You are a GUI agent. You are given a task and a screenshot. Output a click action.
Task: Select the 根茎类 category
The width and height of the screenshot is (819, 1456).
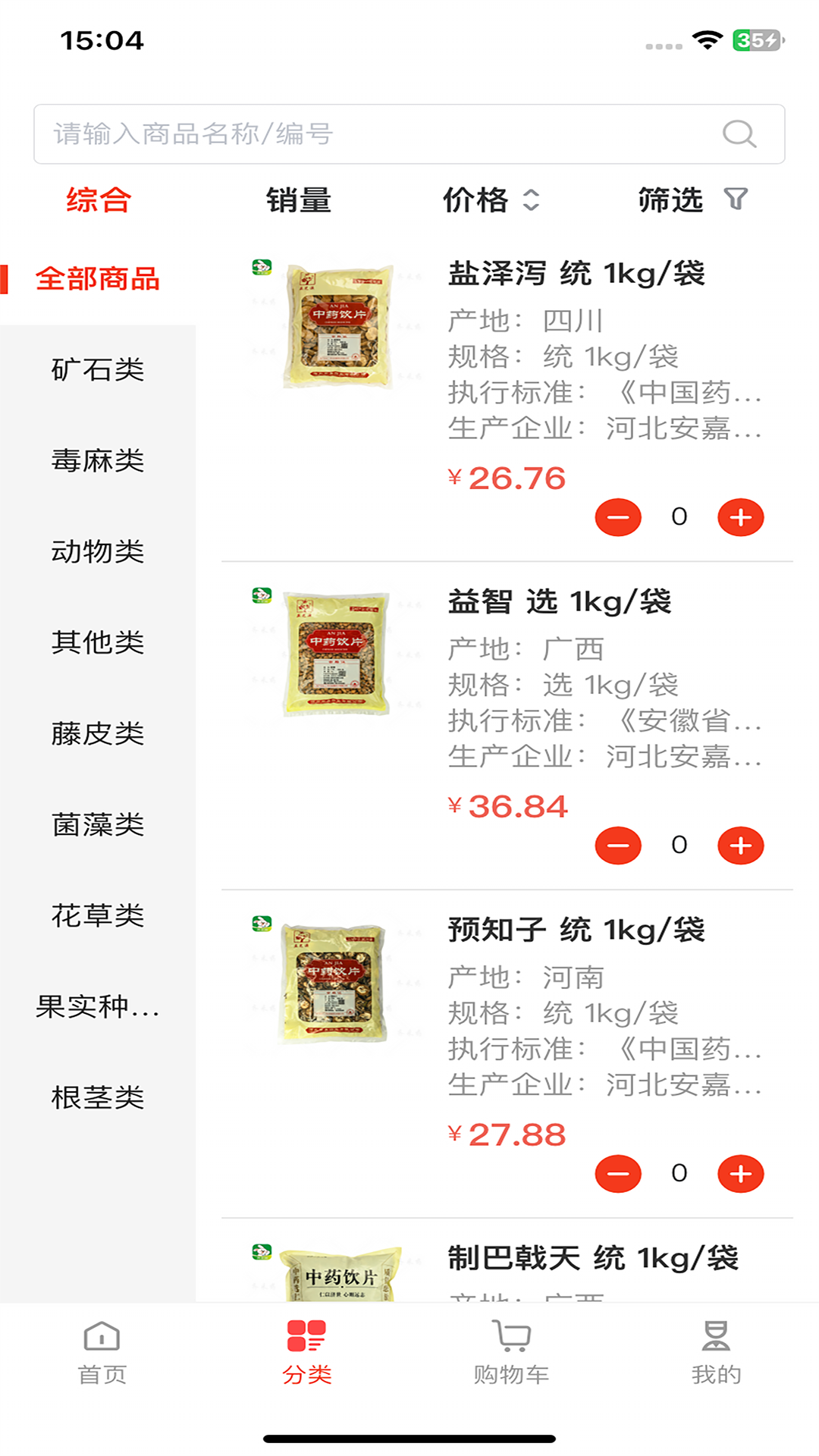[x=98, y=1098]
